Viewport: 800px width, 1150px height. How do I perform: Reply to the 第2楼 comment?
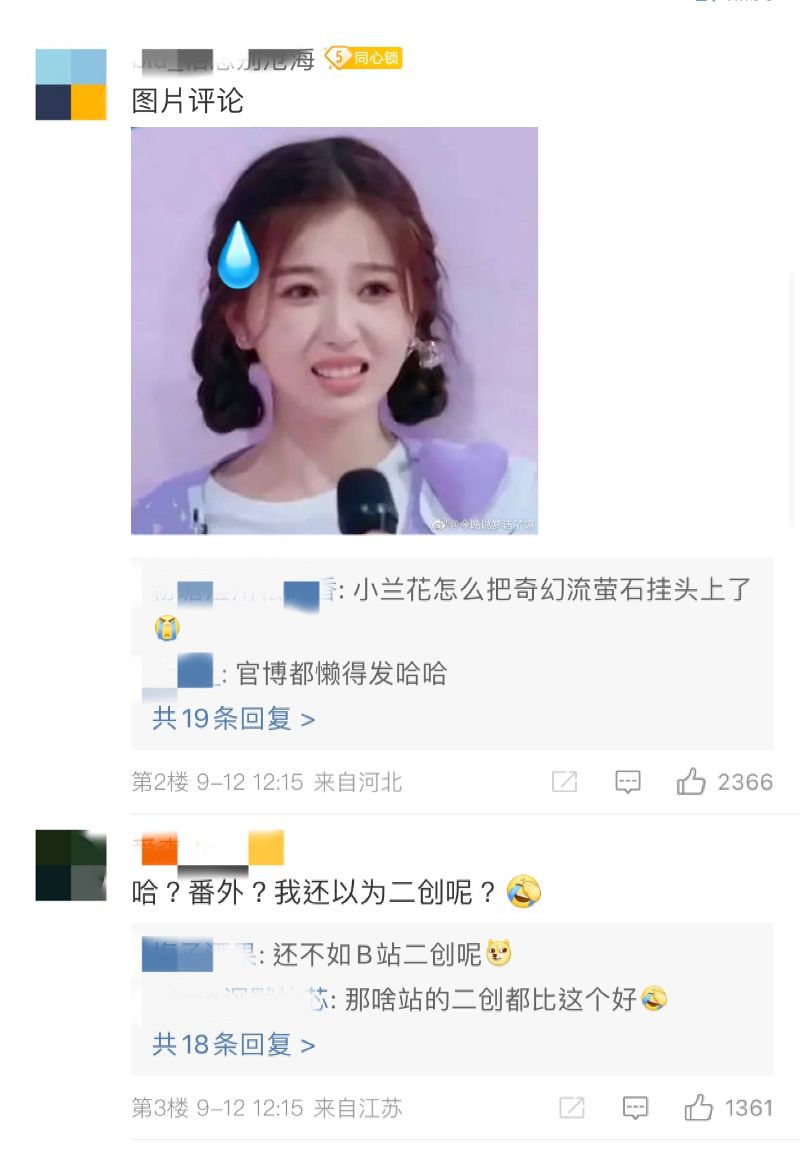(628, 782)
